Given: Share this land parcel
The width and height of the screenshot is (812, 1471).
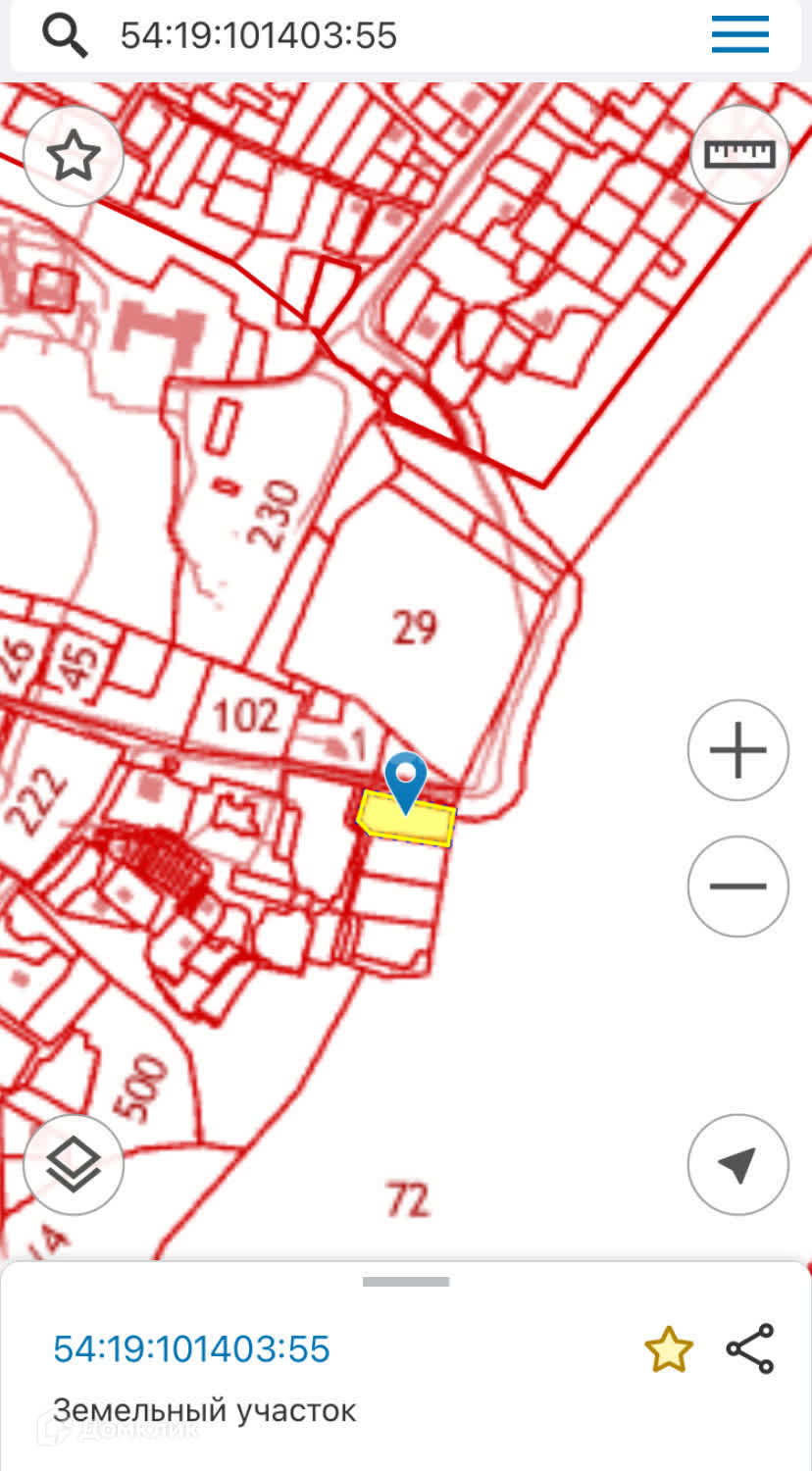Looking at the screenshot, I should (x=750, y=1349).
